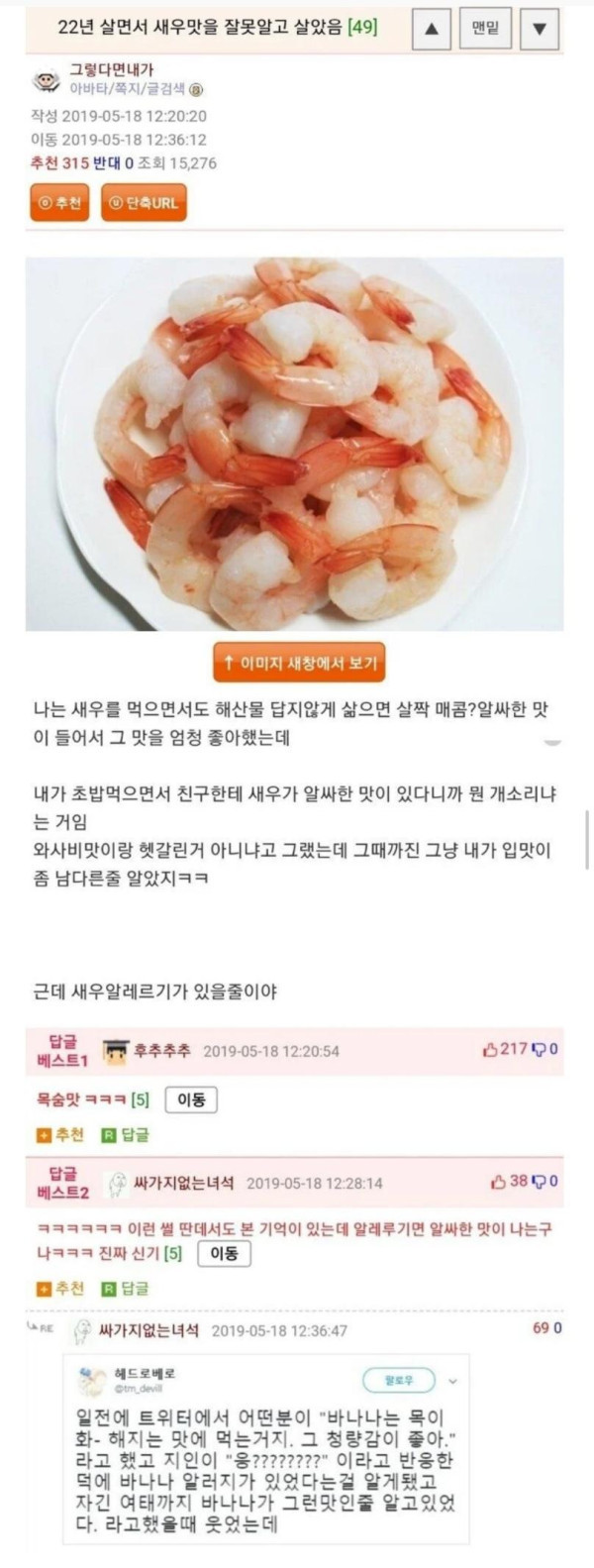The height and width of the screenshot is (1568, 594).
Task: Recommend the post with the orange 추천 button
Action: [x=60, y=203]
